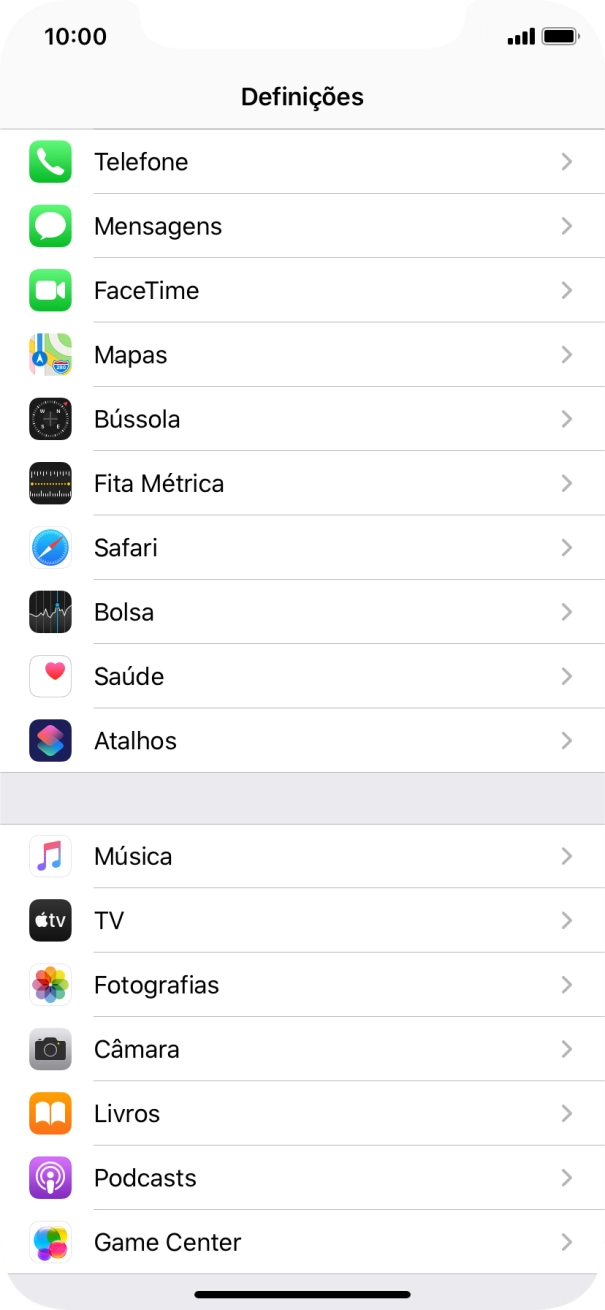The width and height of the screenshot is (605, 1310).
Task: Select the Podcasts row
Action: [x=300, y=1178]
